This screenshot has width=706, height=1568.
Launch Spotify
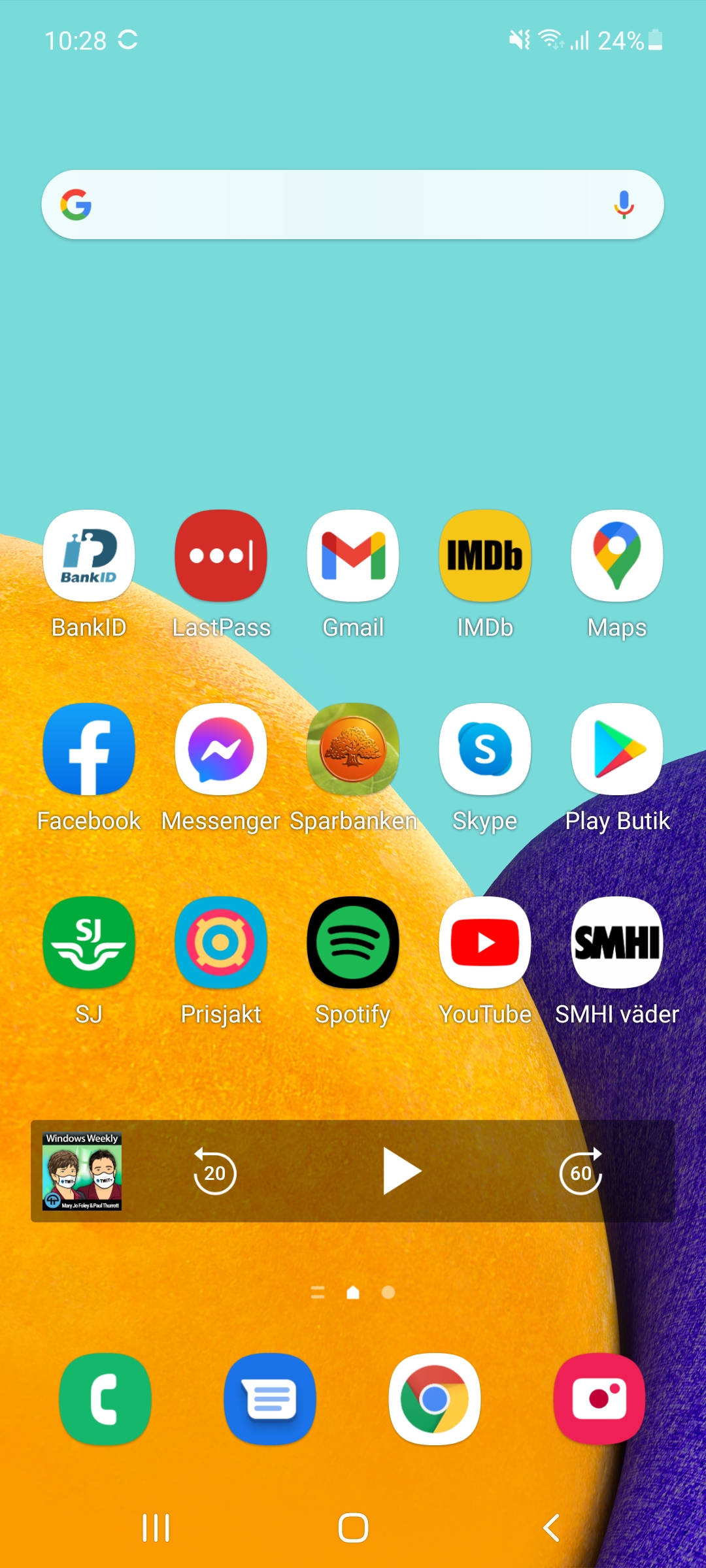pos(353,943)
